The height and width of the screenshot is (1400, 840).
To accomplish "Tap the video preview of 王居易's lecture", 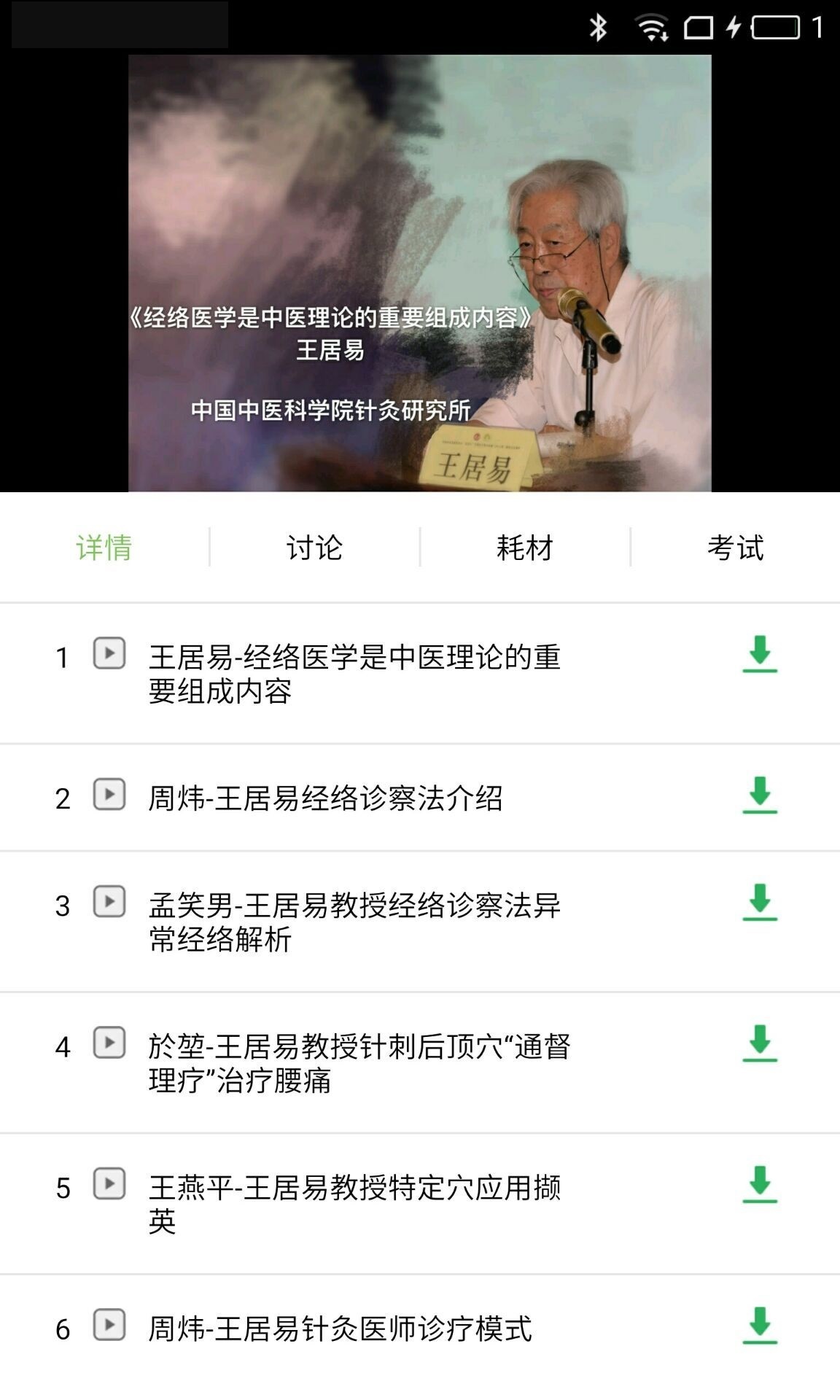I will [x=420, y=273].
